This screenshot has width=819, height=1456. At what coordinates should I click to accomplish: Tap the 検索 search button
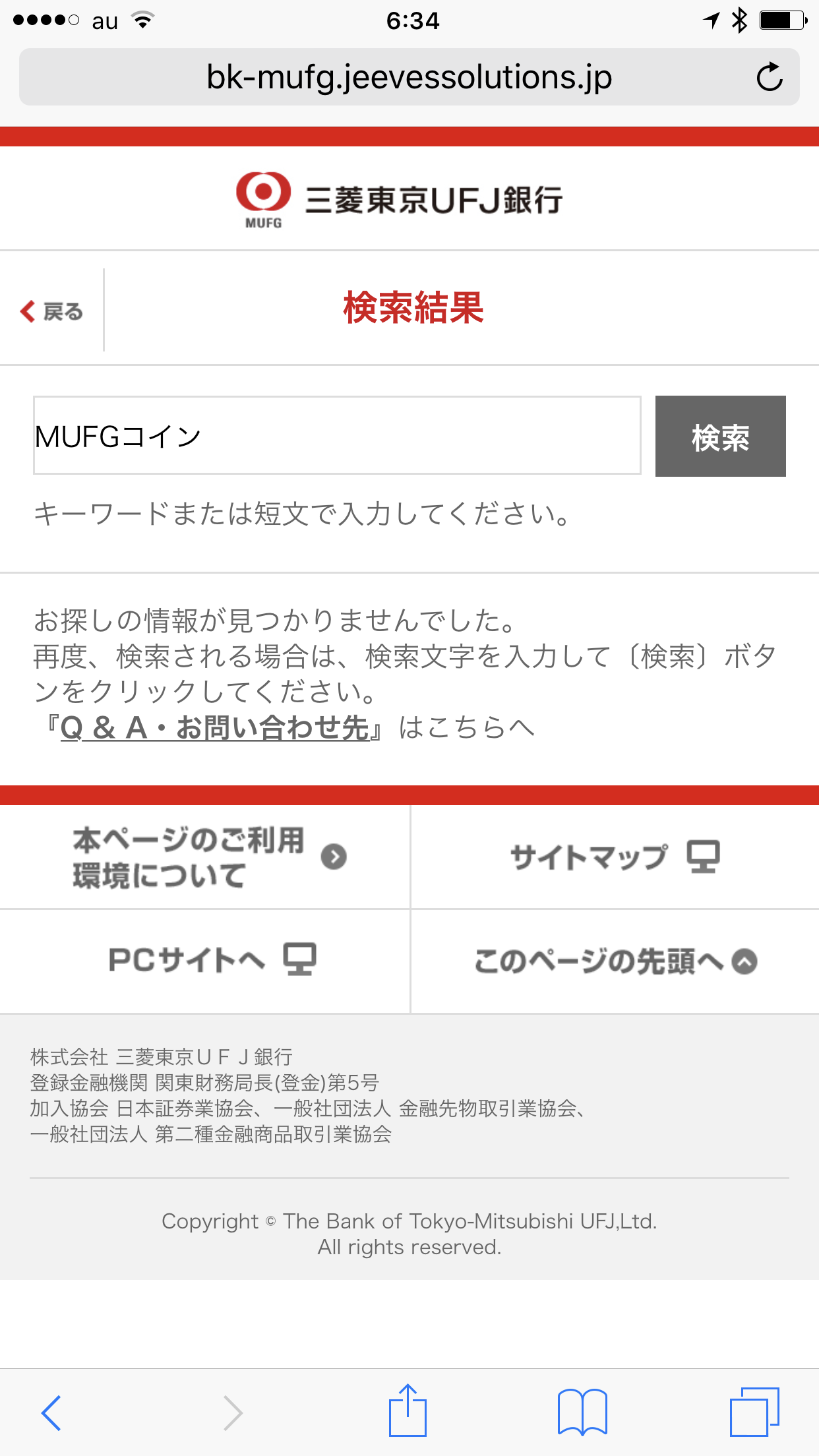(x=720, y=436)
